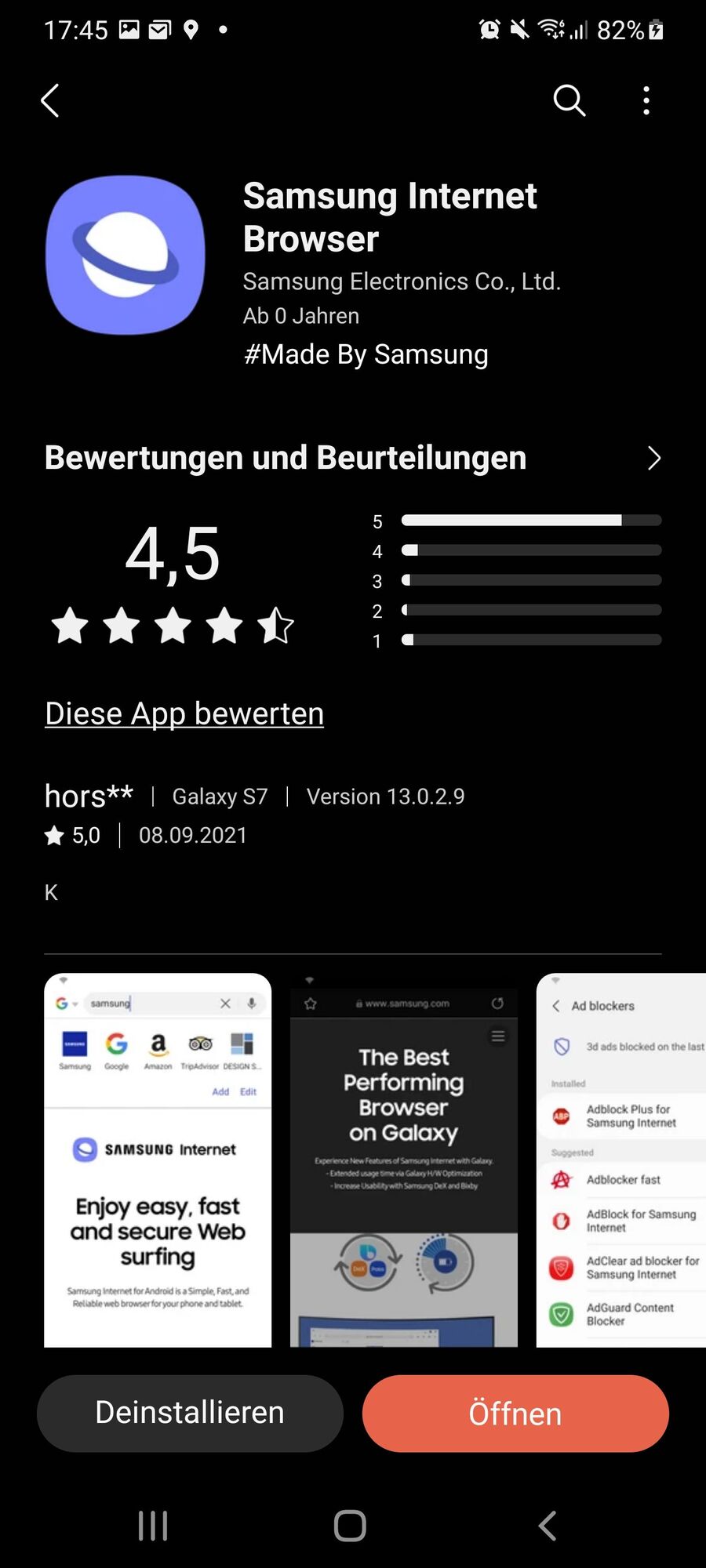Open recent apps from the navigation bar
706x1568 pixels.
point(153,1526)
